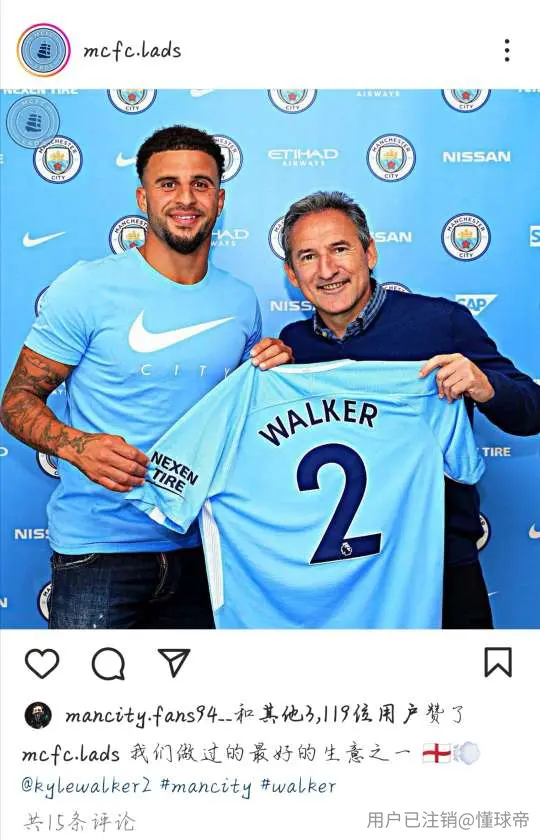The image size is (540, 840).
Task: Like this post with the heart icon
Action: (x=42, y=663)
